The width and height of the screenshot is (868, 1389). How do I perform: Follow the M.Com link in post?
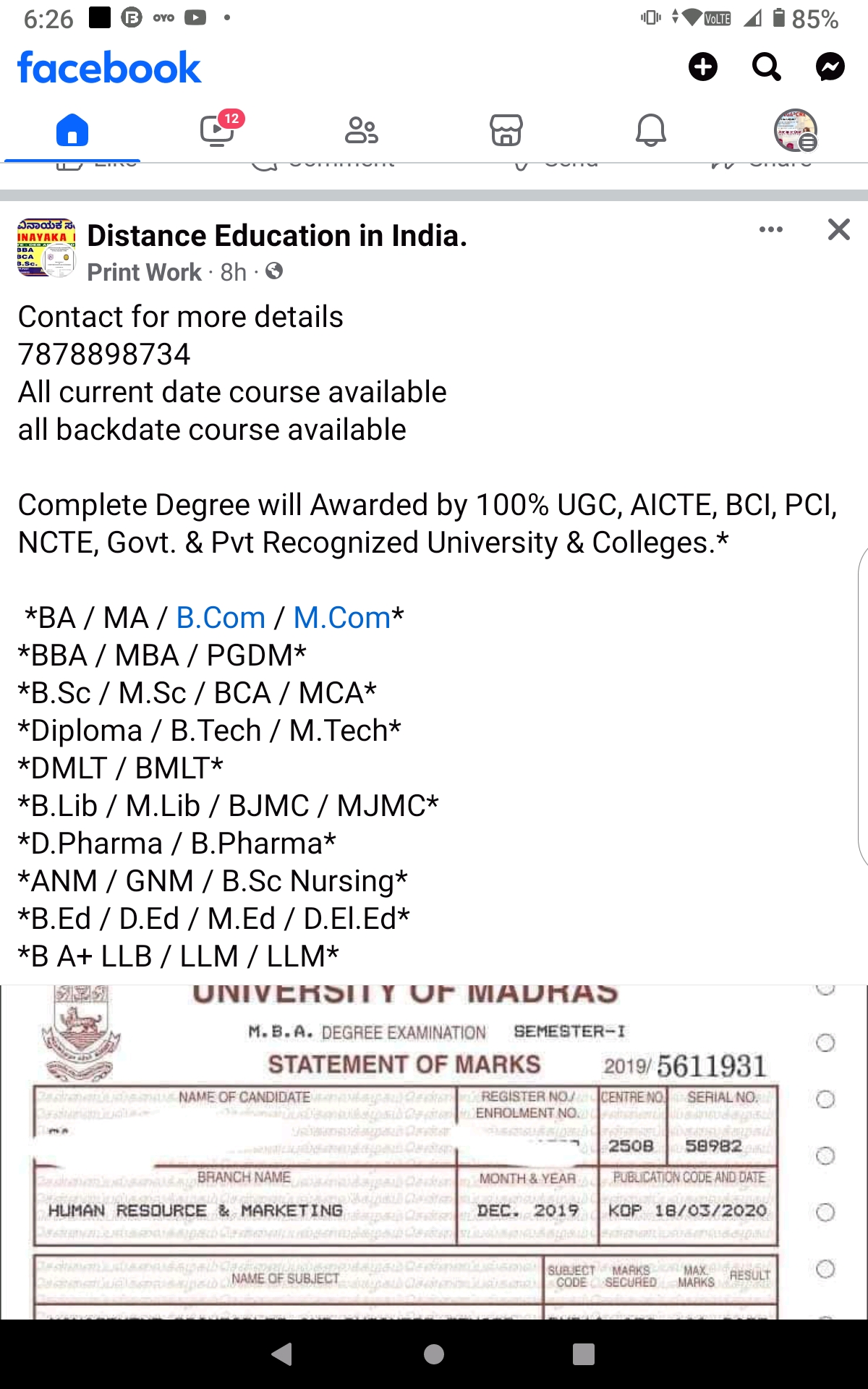(341, 618)
